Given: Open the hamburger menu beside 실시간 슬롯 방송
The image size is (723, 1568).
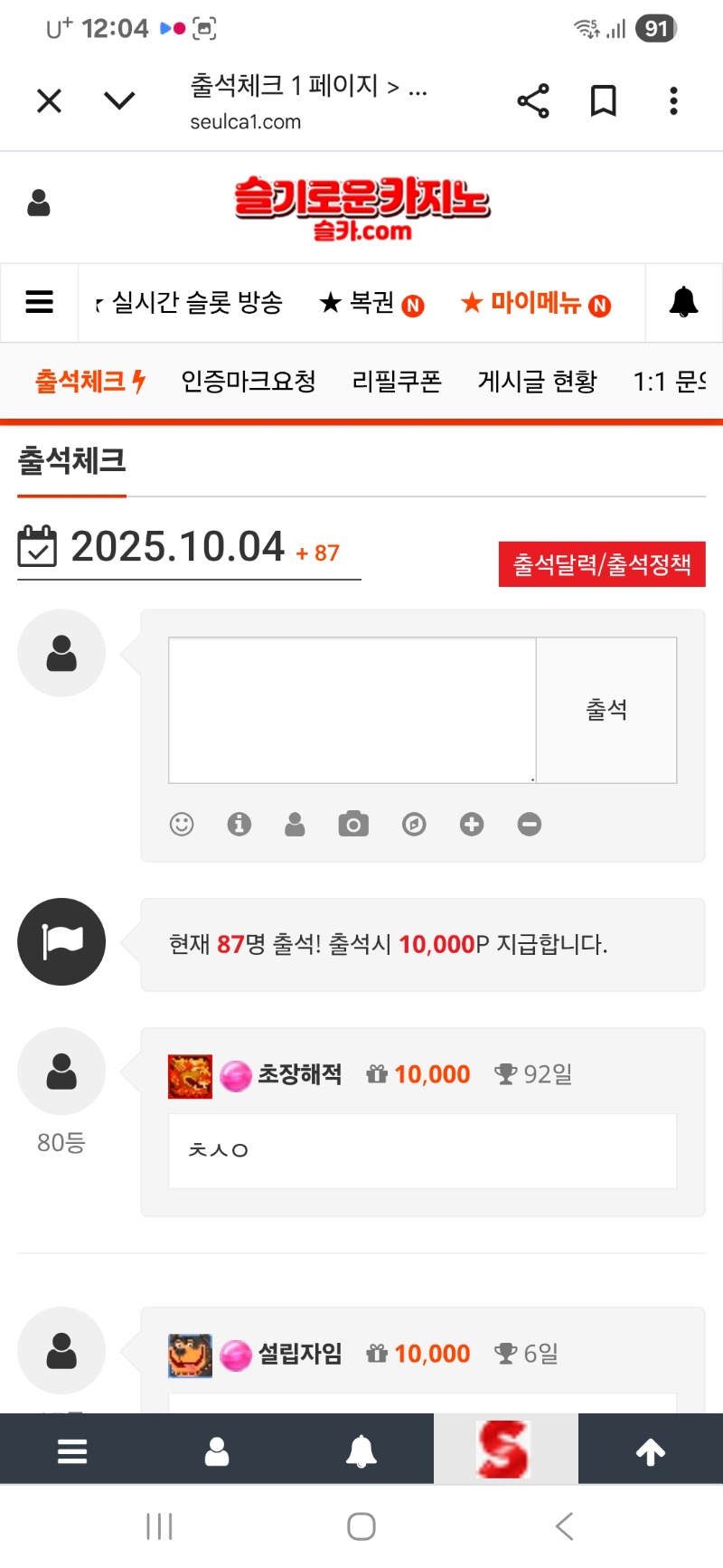Looking at the screenshot, I should [39, 302].
